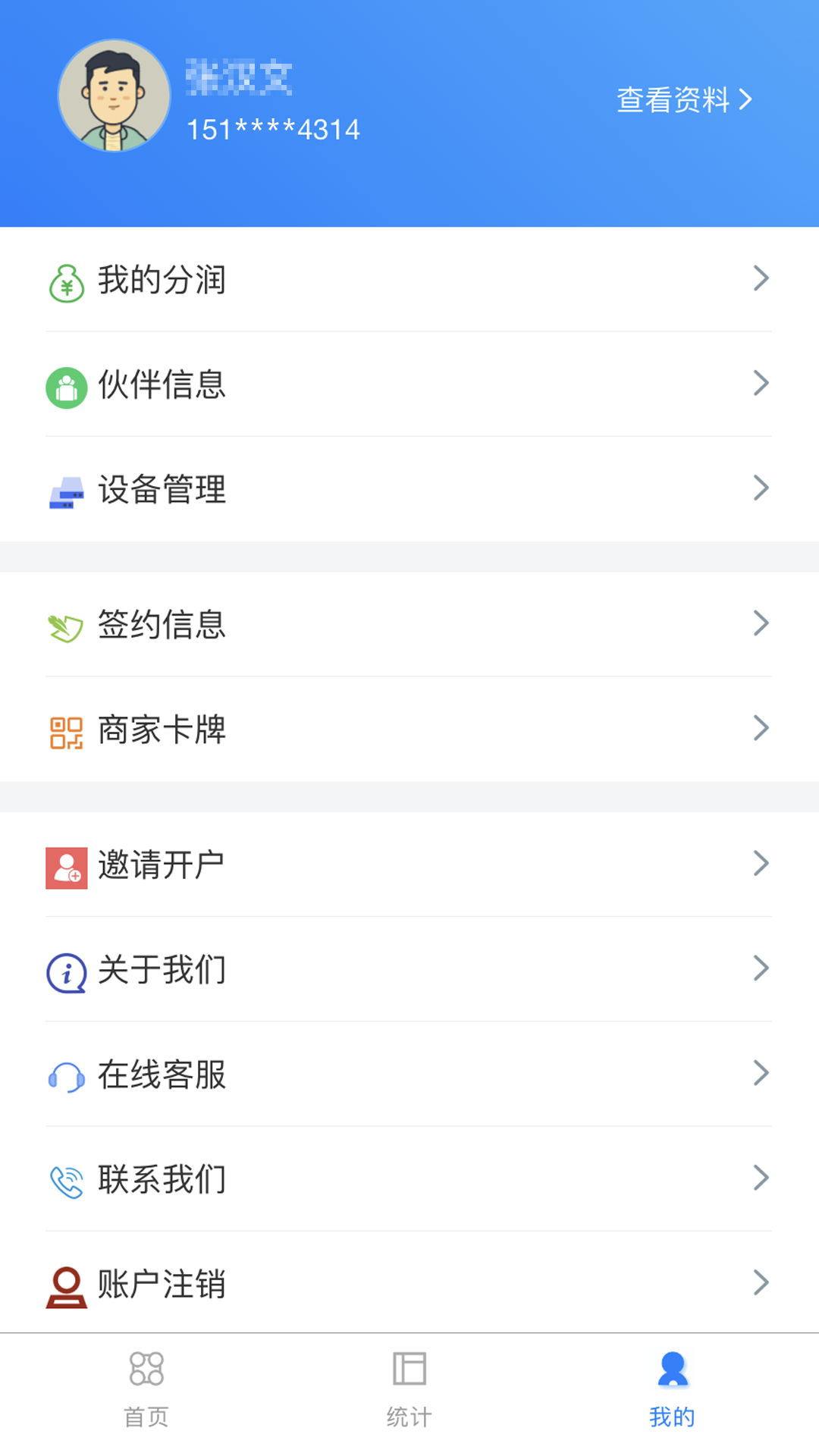Switch to the 统计 tab
The height and width of the screenshot is (1456, 819).
(409, 1389)
